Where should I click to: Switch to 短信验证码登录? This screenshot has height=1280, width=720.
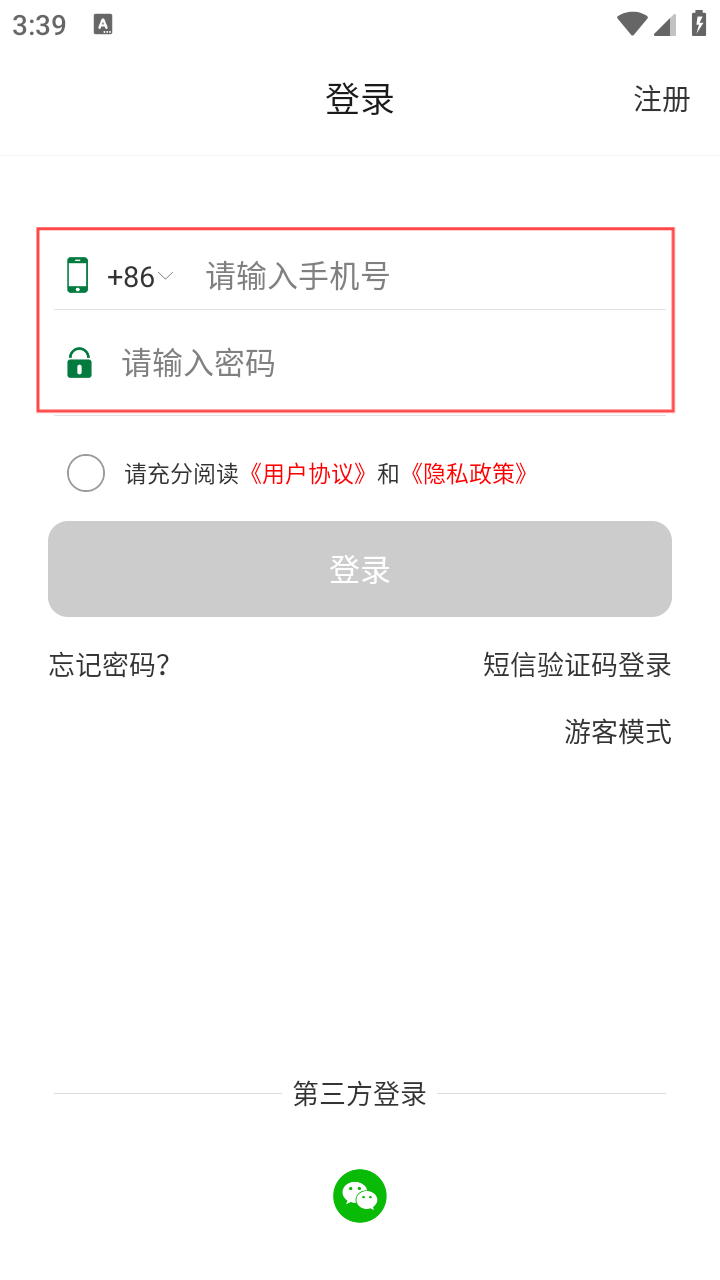pyautogui.click(x=577, y=665)
